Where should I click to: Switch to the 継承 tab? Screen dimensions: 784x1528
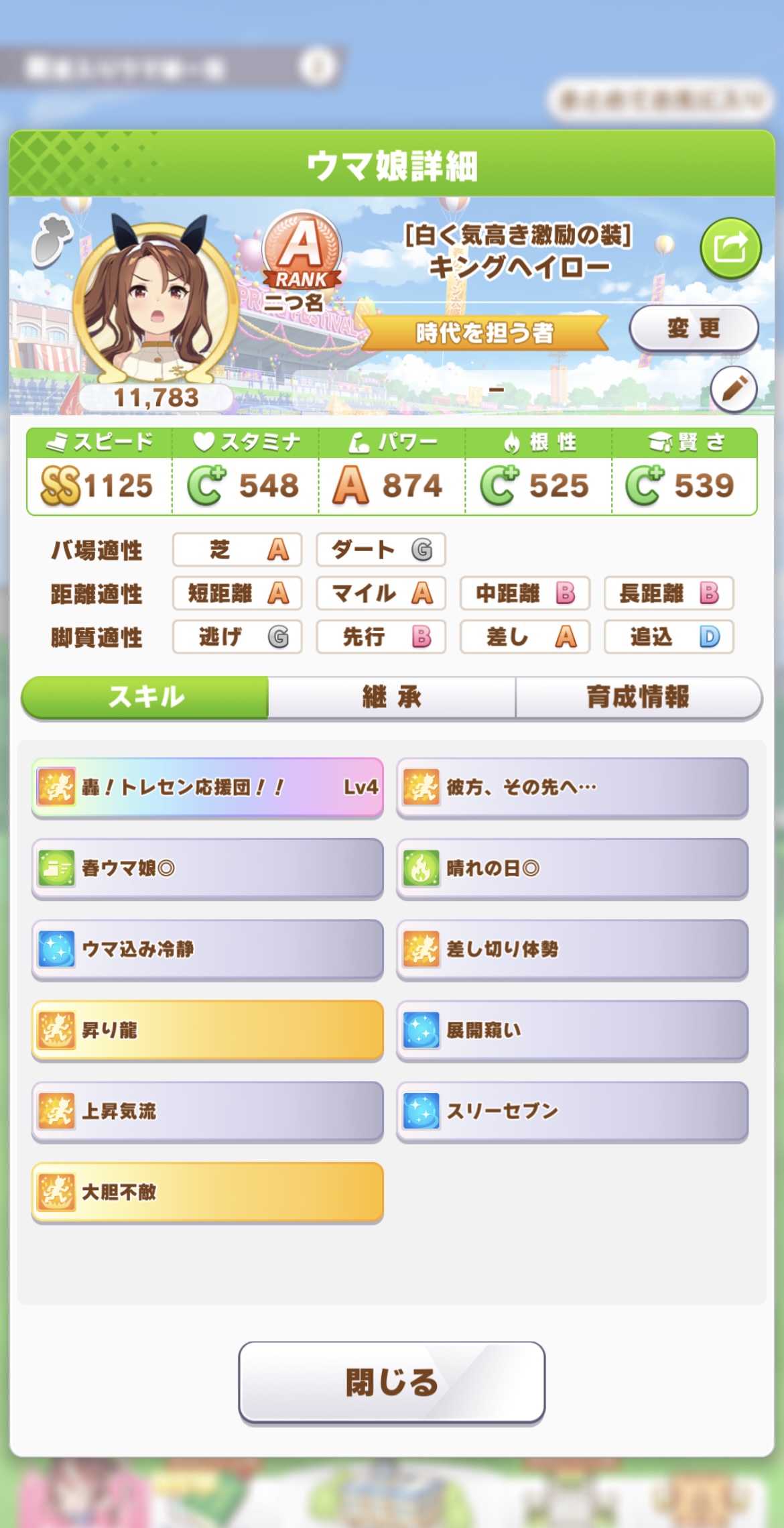click(391, 697)
